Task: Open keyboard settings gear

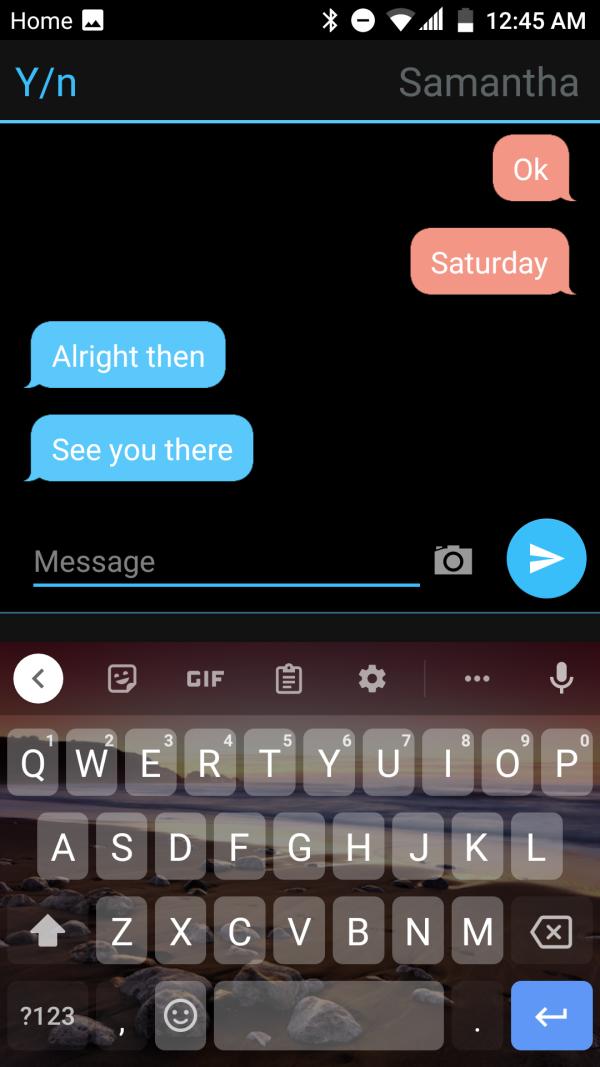Action: (371, 679)
